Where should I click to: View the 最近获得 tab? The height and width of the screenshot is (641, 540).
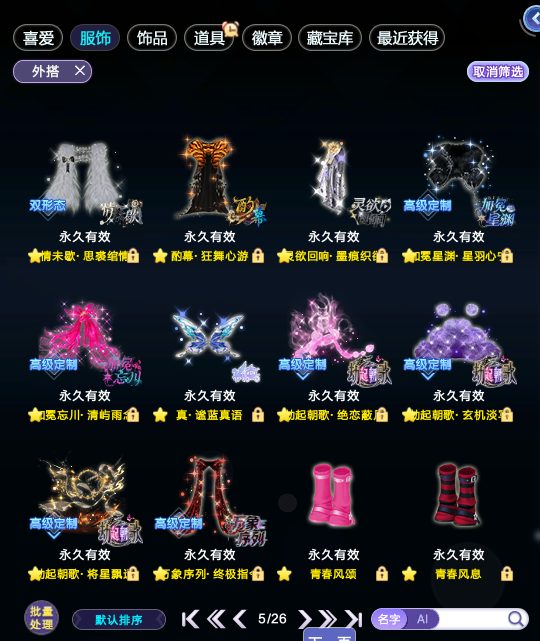(x=407, y=38)
